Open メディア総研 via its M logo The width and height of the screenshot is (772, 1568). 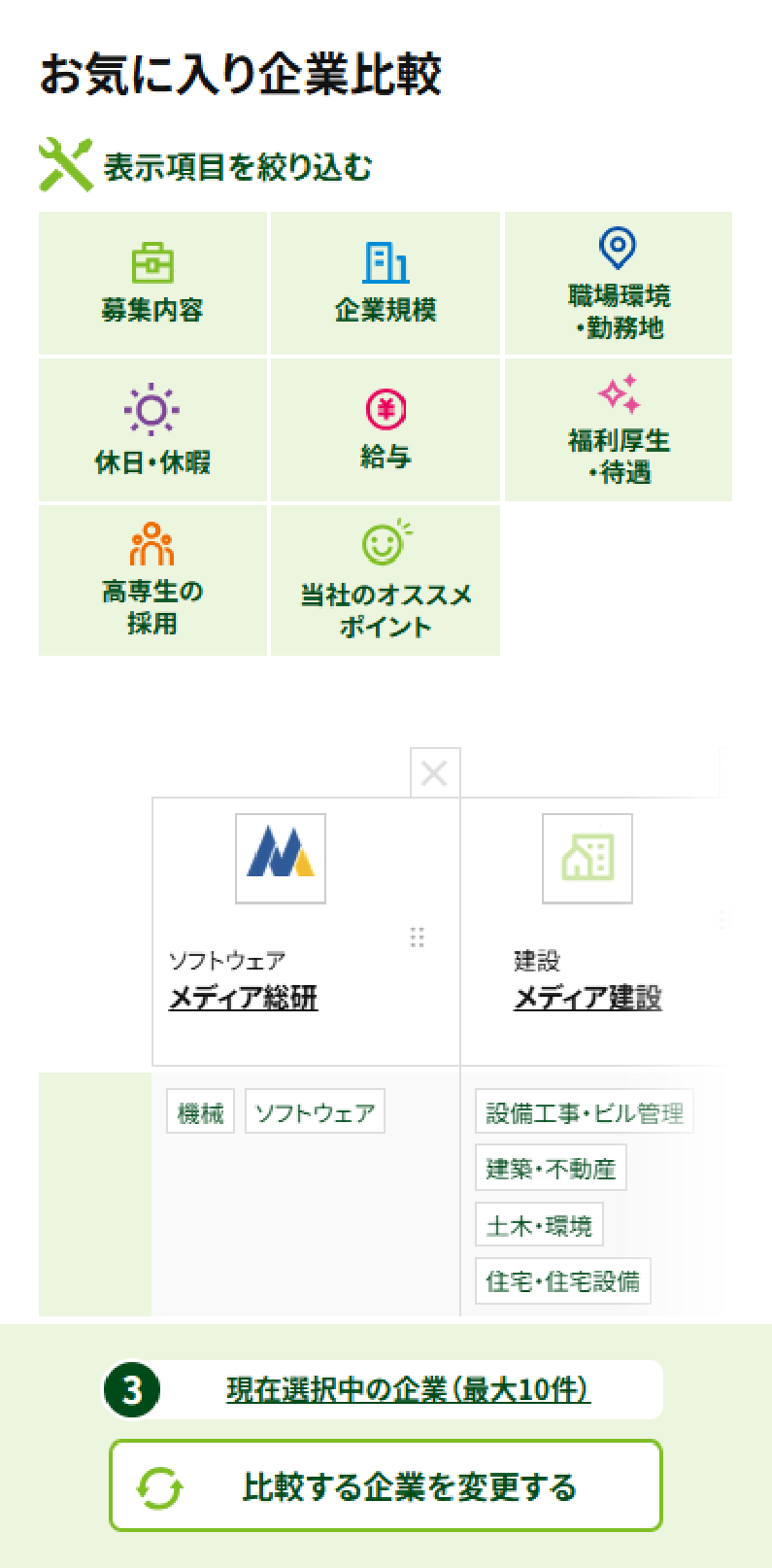coord(280,858)
